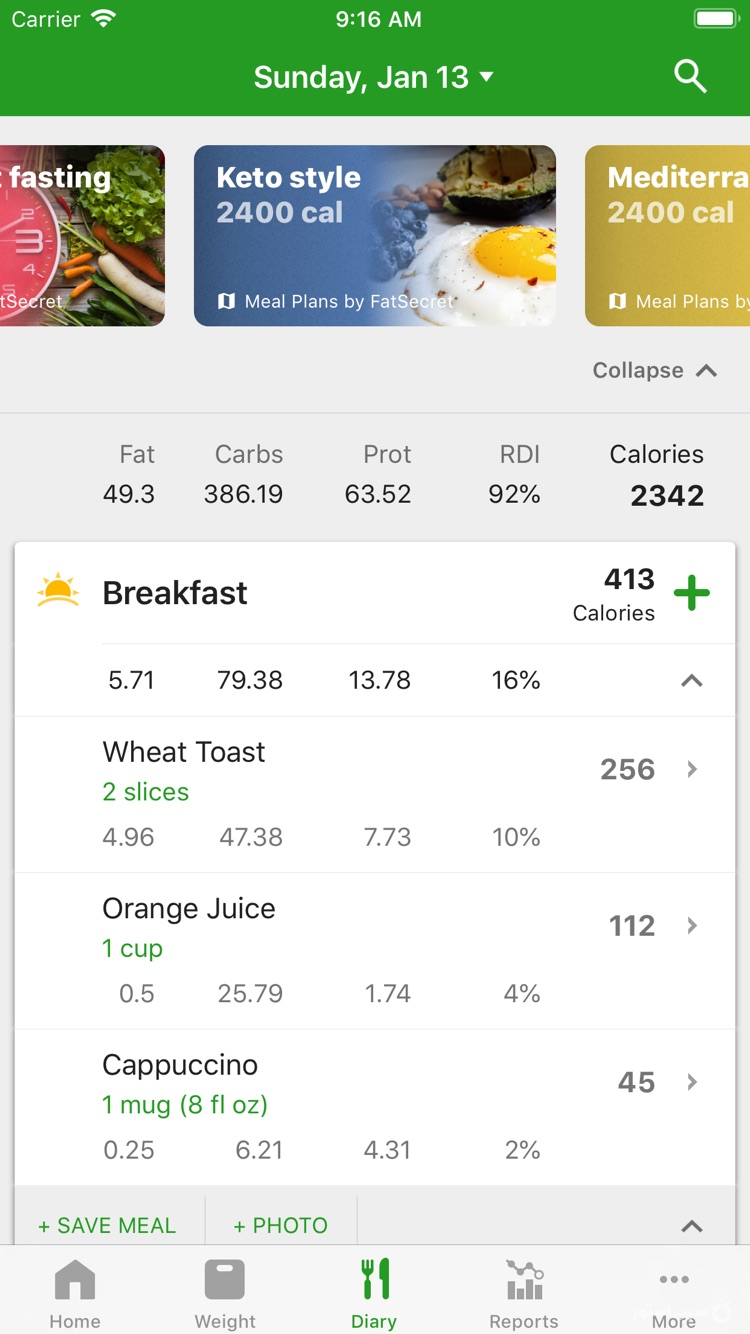Add a photo to Breakfast
This screenshot has width=750, height=1334.
coord(281,1224)
